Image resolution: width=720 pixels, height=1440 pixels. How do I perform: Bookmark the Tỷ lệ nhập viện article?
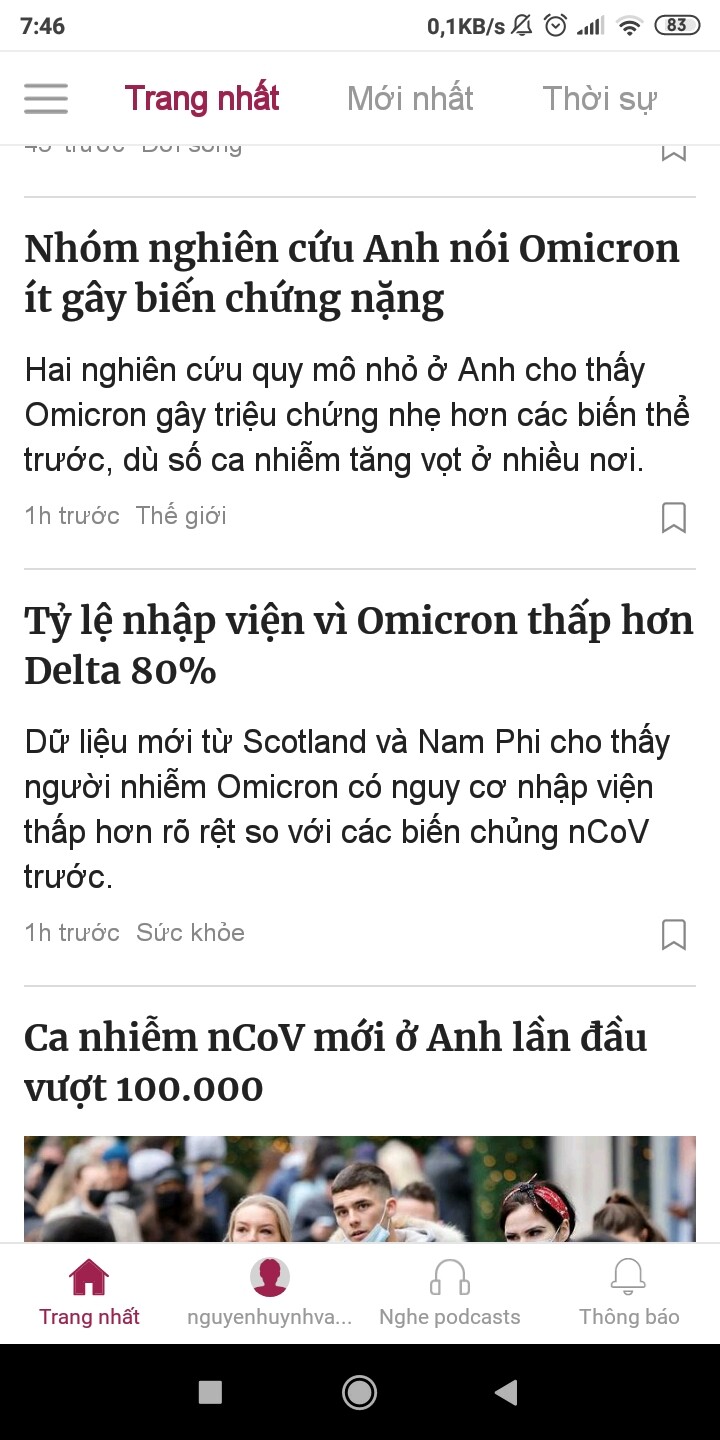tap(674, 934)
